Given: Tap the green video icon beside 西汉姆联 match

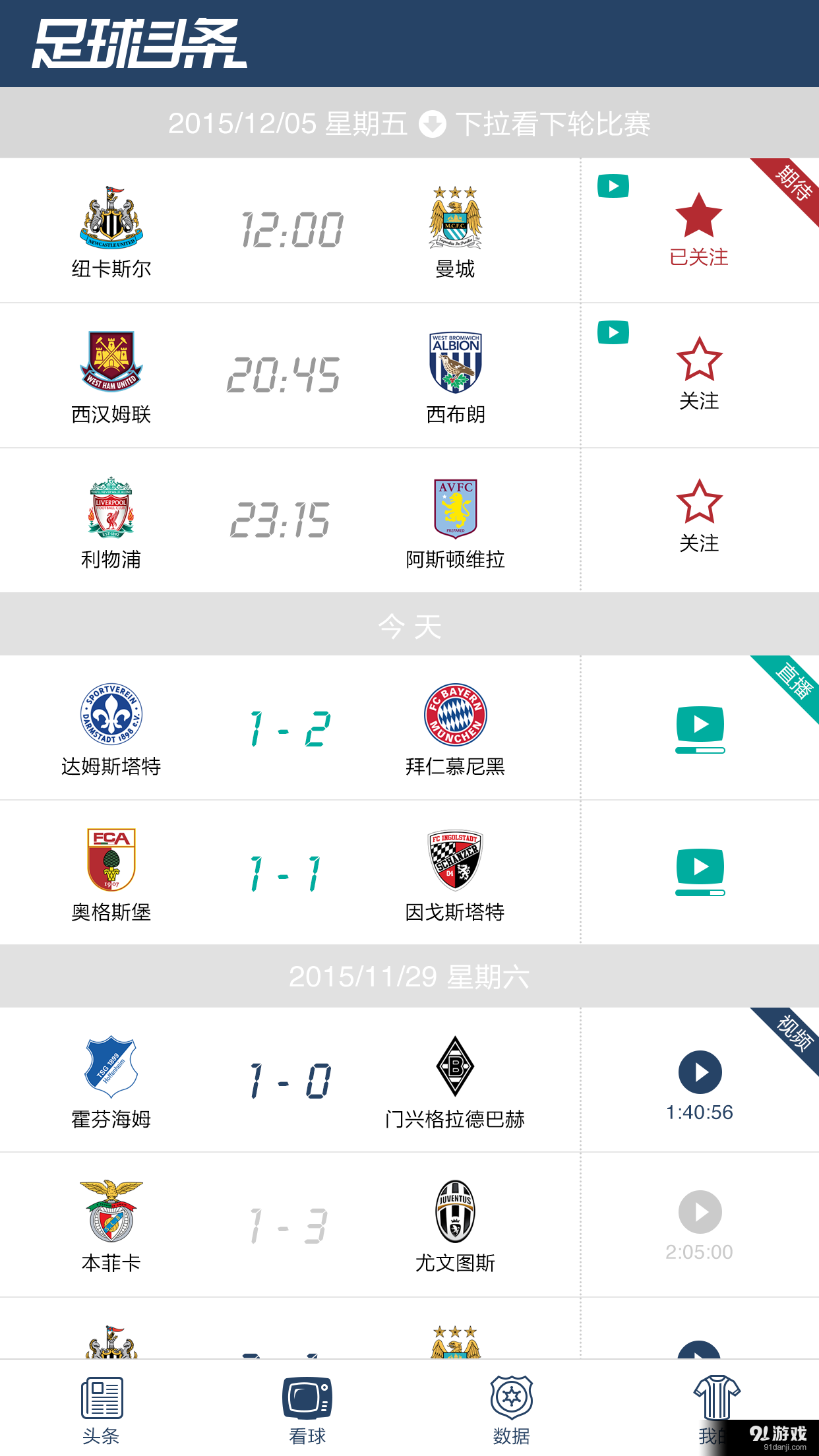Looking at the screenshot, I should pyautogui.click(x=614, y=333).
